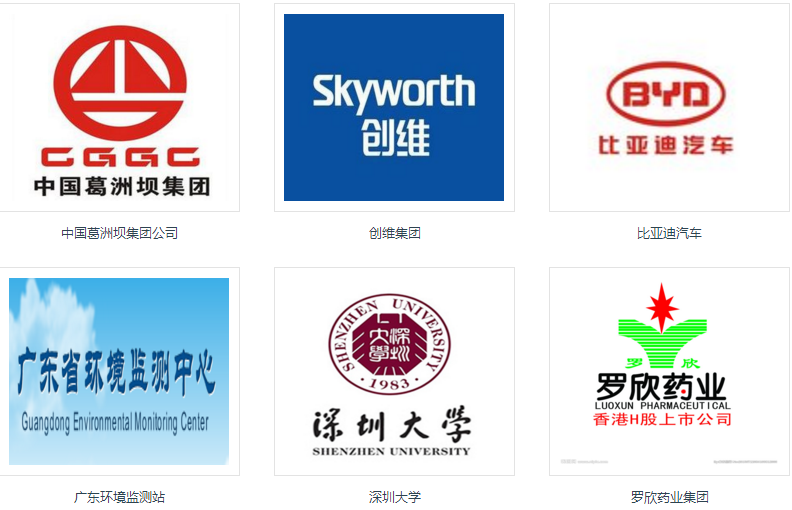792x510 pixels.
Task: Select the 比亚迪汽车 BYD card
Action: click(x=668, y=108)
